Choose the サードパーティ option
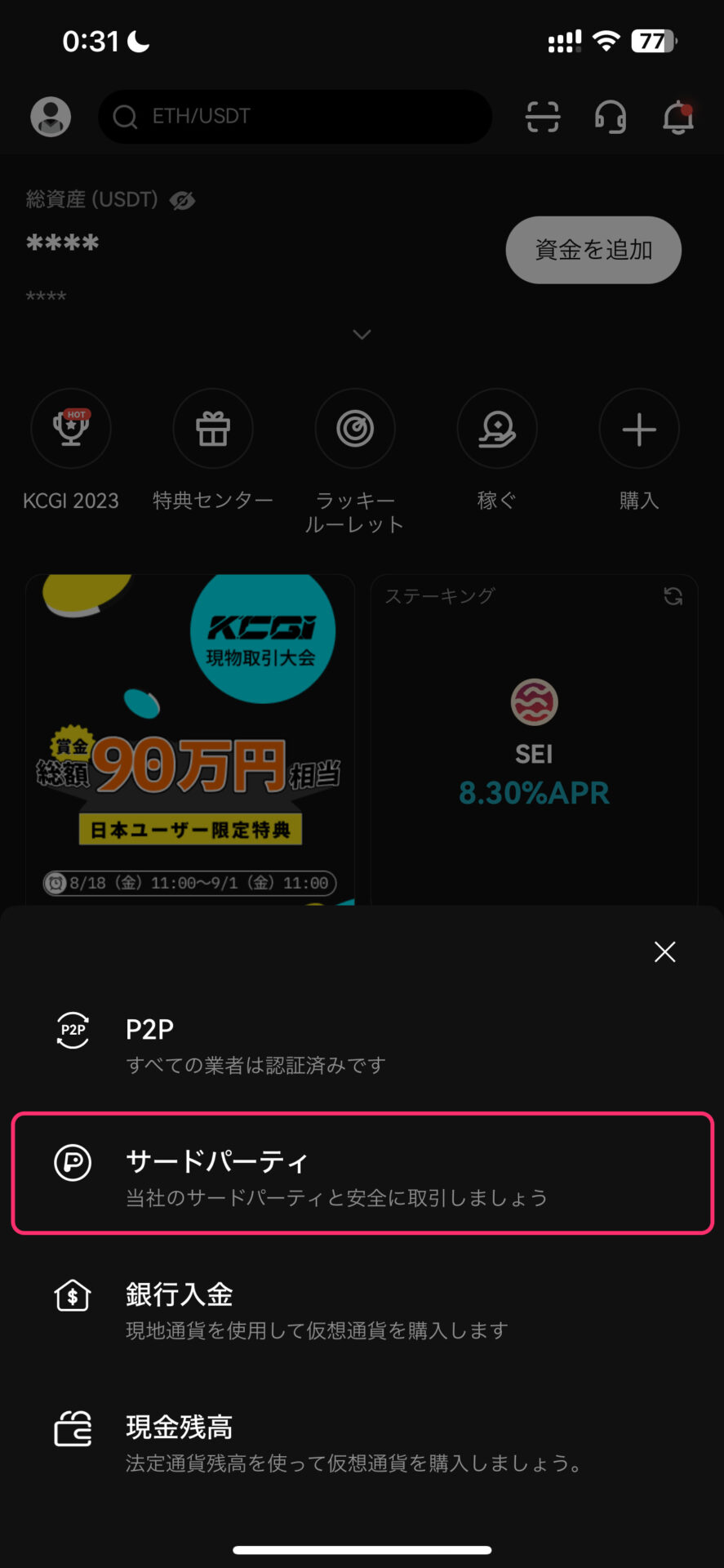This screenshot has width=724, height=1568. (362, 1174)
